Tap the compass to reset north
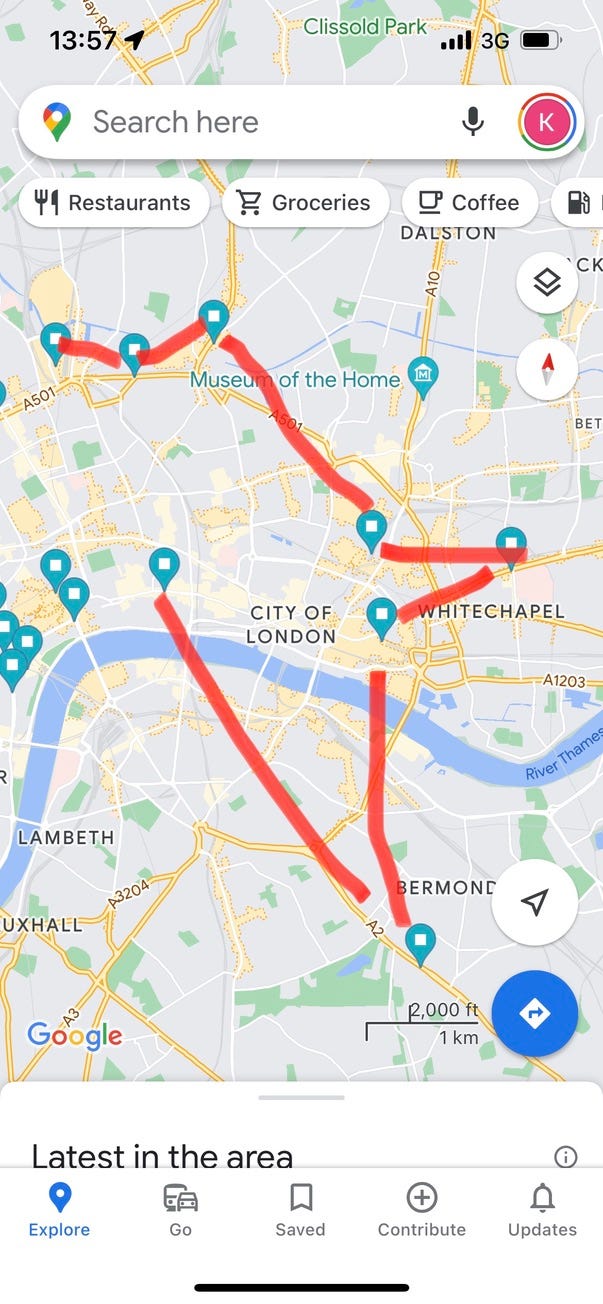603x1304 pixels. coord(547,370)
